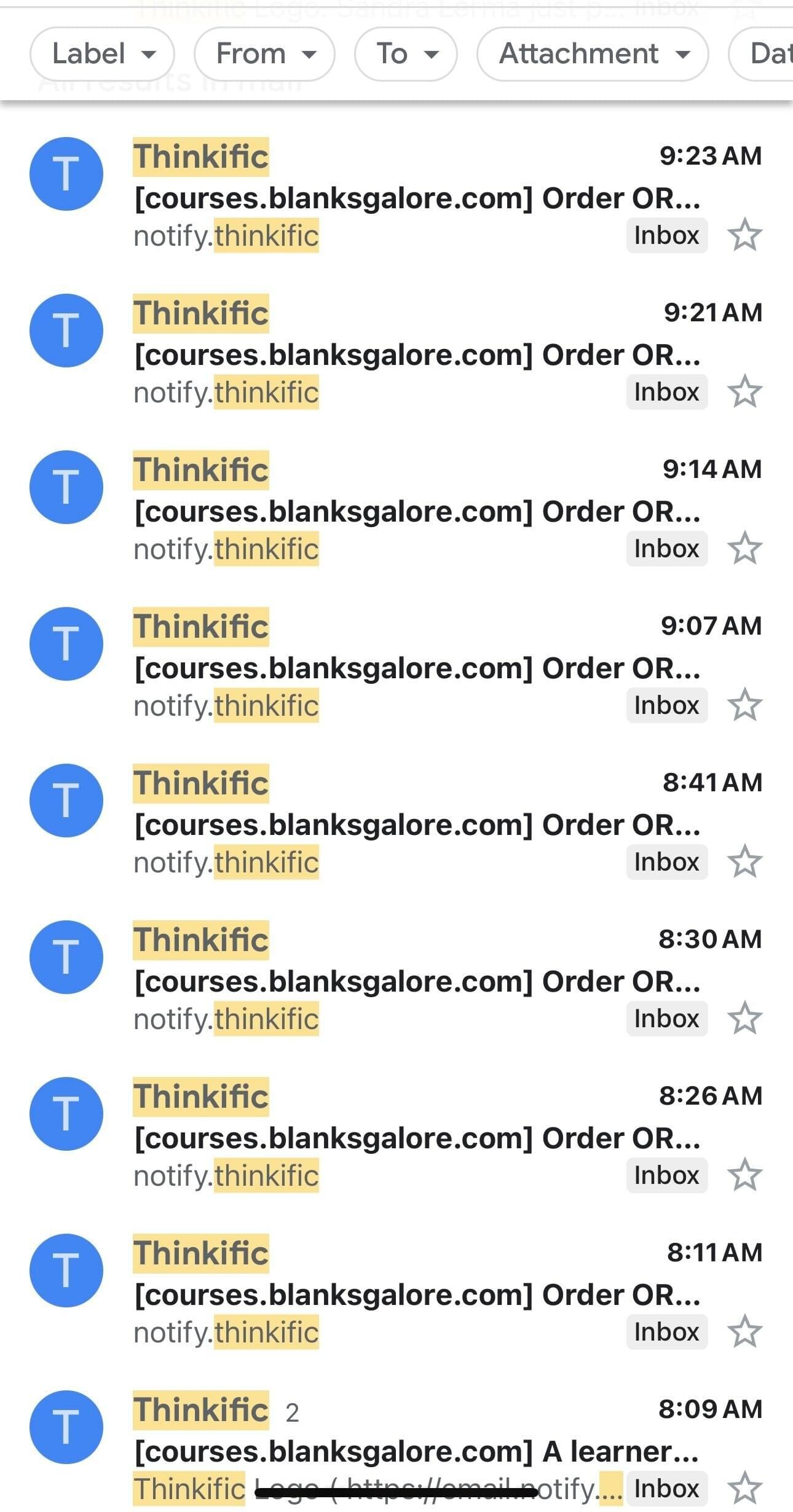
Task: Star the 9:07 AM Thinkific email
Action: coord(744,705)
